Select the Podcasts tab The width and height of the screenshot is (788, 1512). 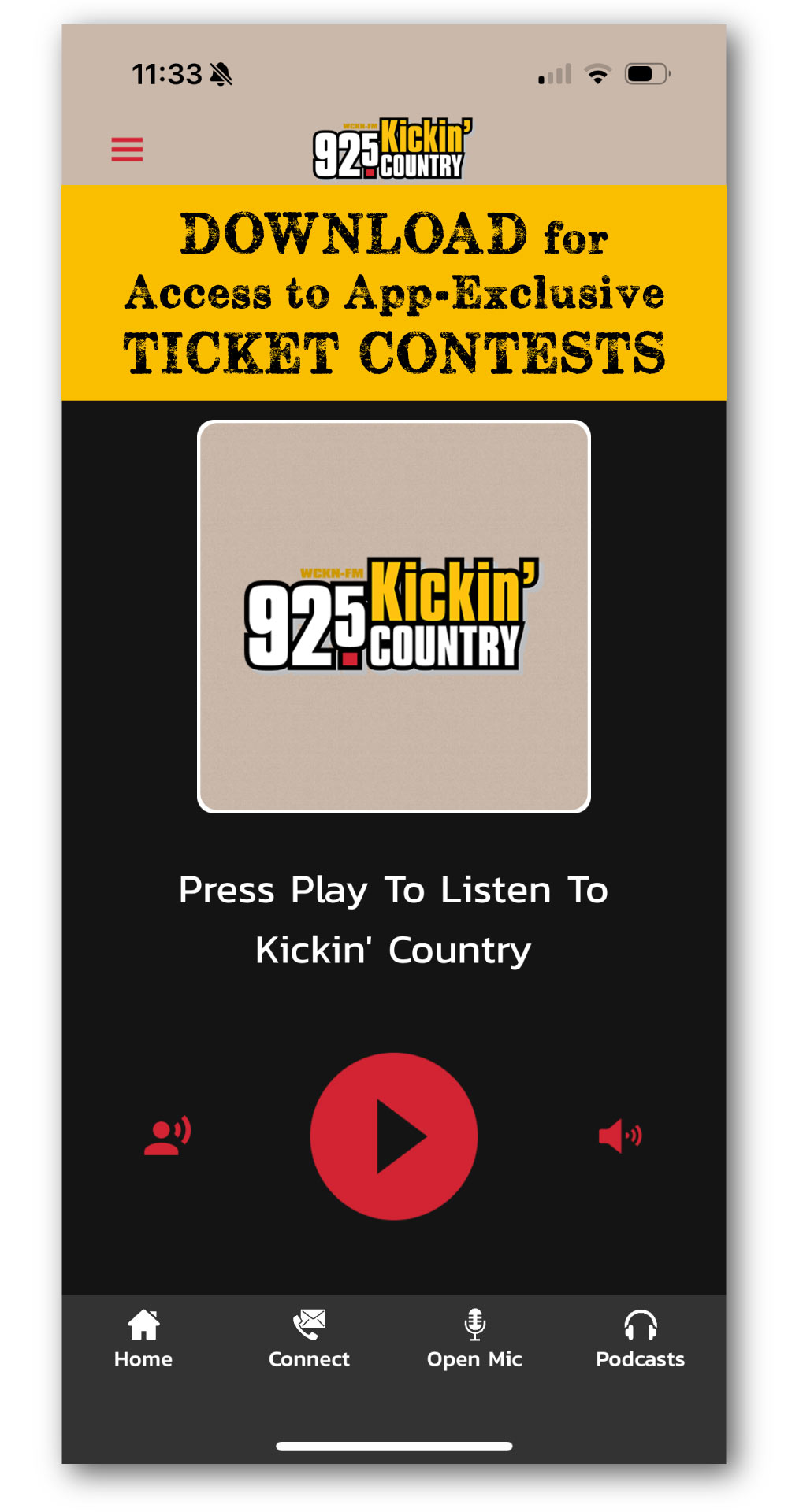(640, 1340)
